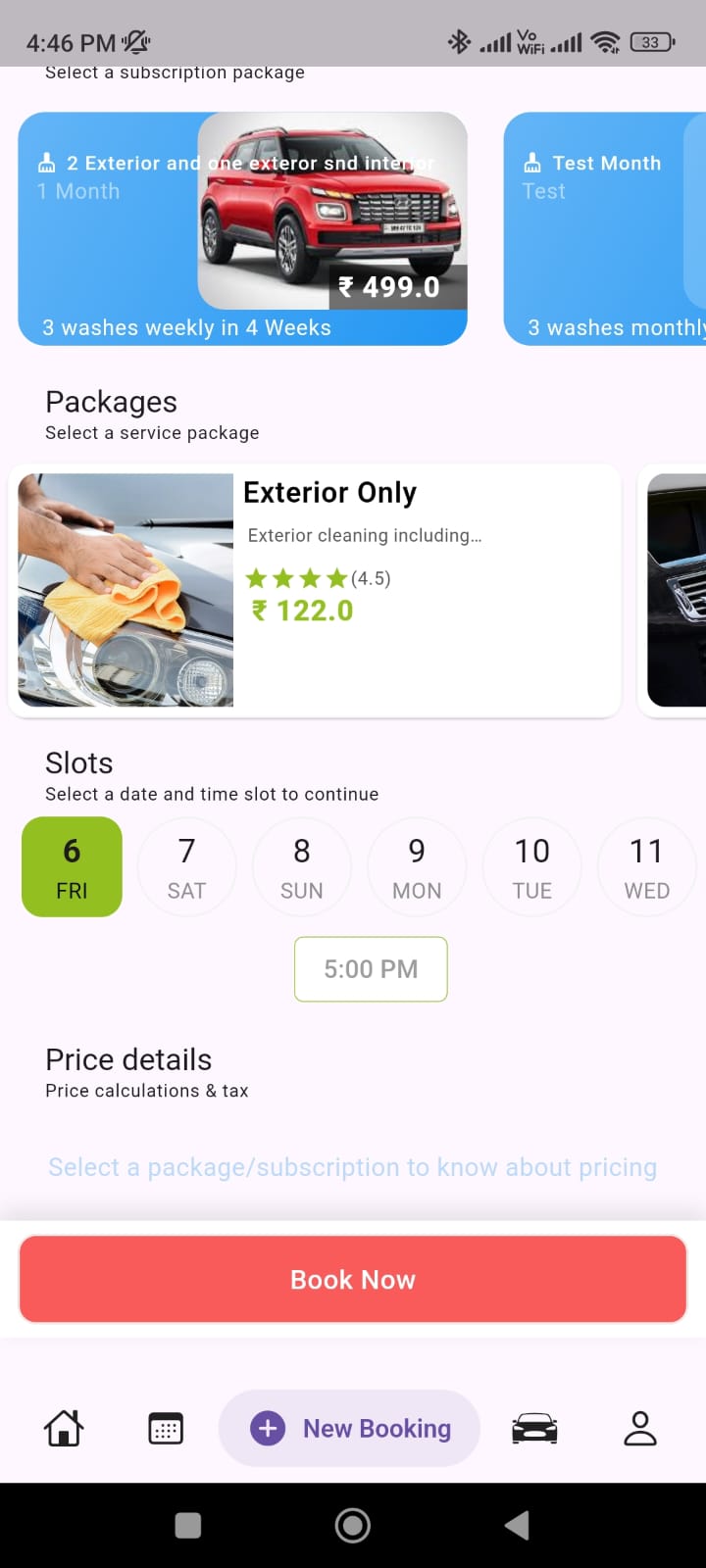
Task: Pick Friday the 6th as the date
Action: pyautogui.click(x=72, y=867)
